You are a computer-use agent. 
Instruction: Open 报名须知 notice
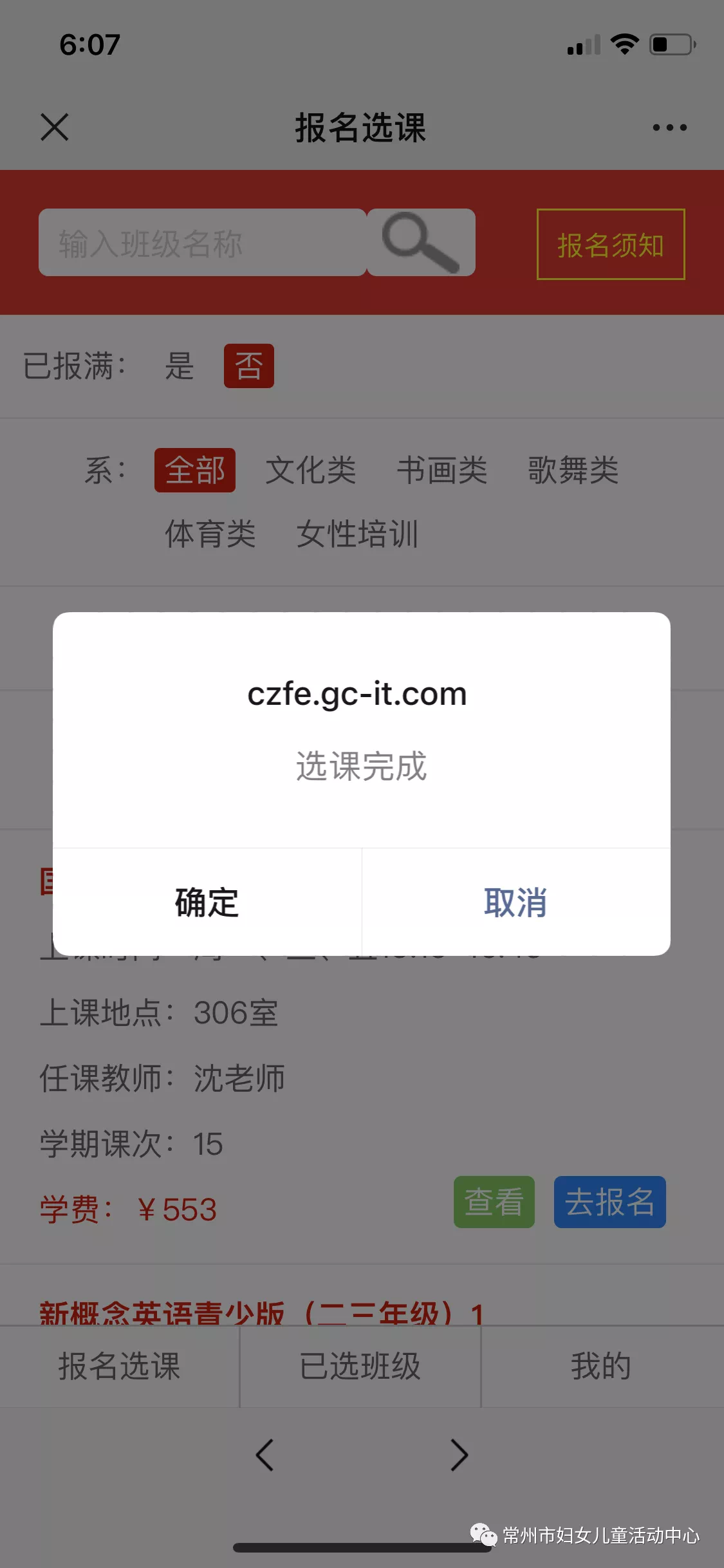click(x=610, y=245)
